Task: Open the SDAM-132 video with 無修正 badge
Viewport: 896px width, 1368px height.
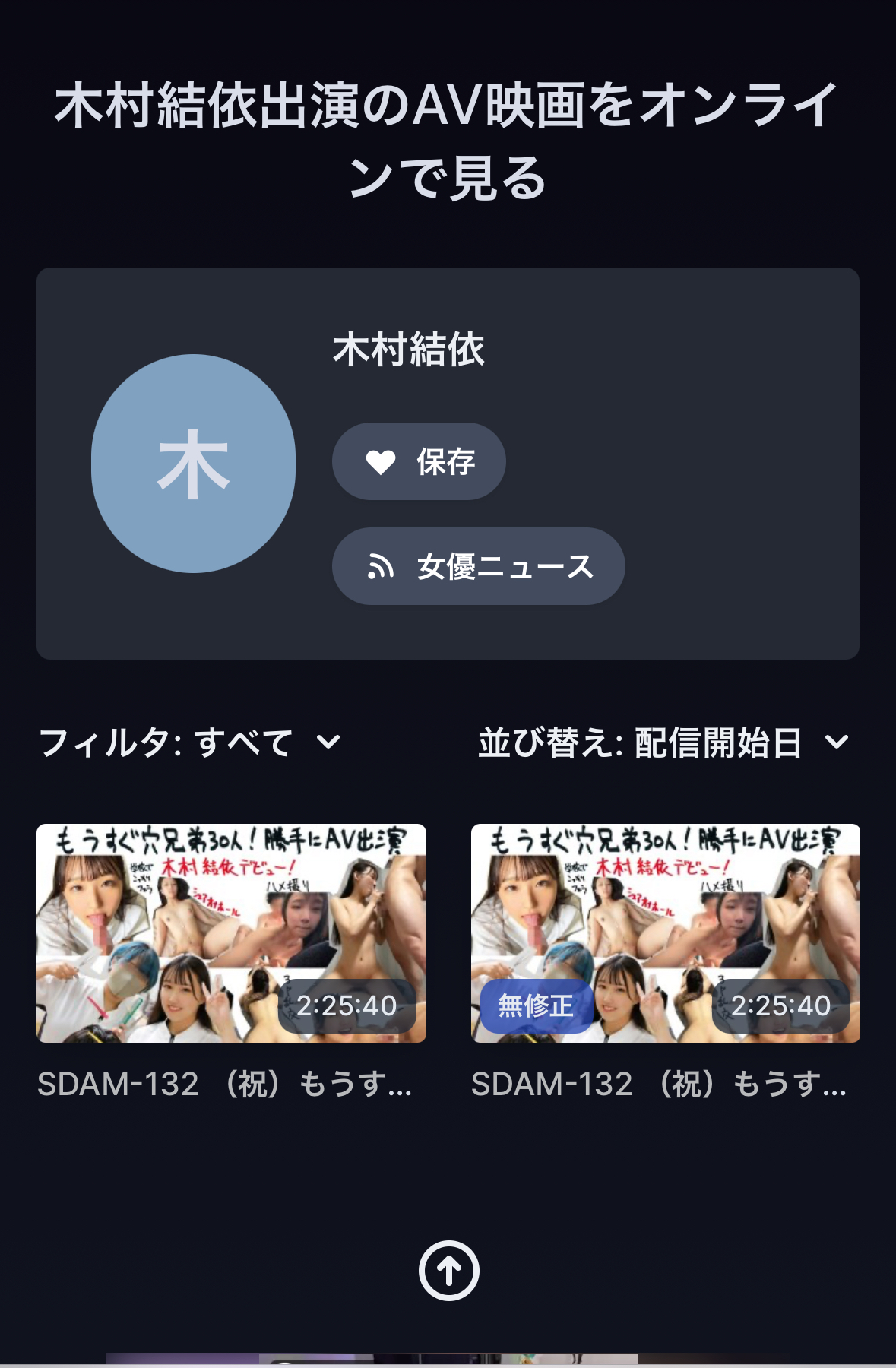Action: point(665,933)
